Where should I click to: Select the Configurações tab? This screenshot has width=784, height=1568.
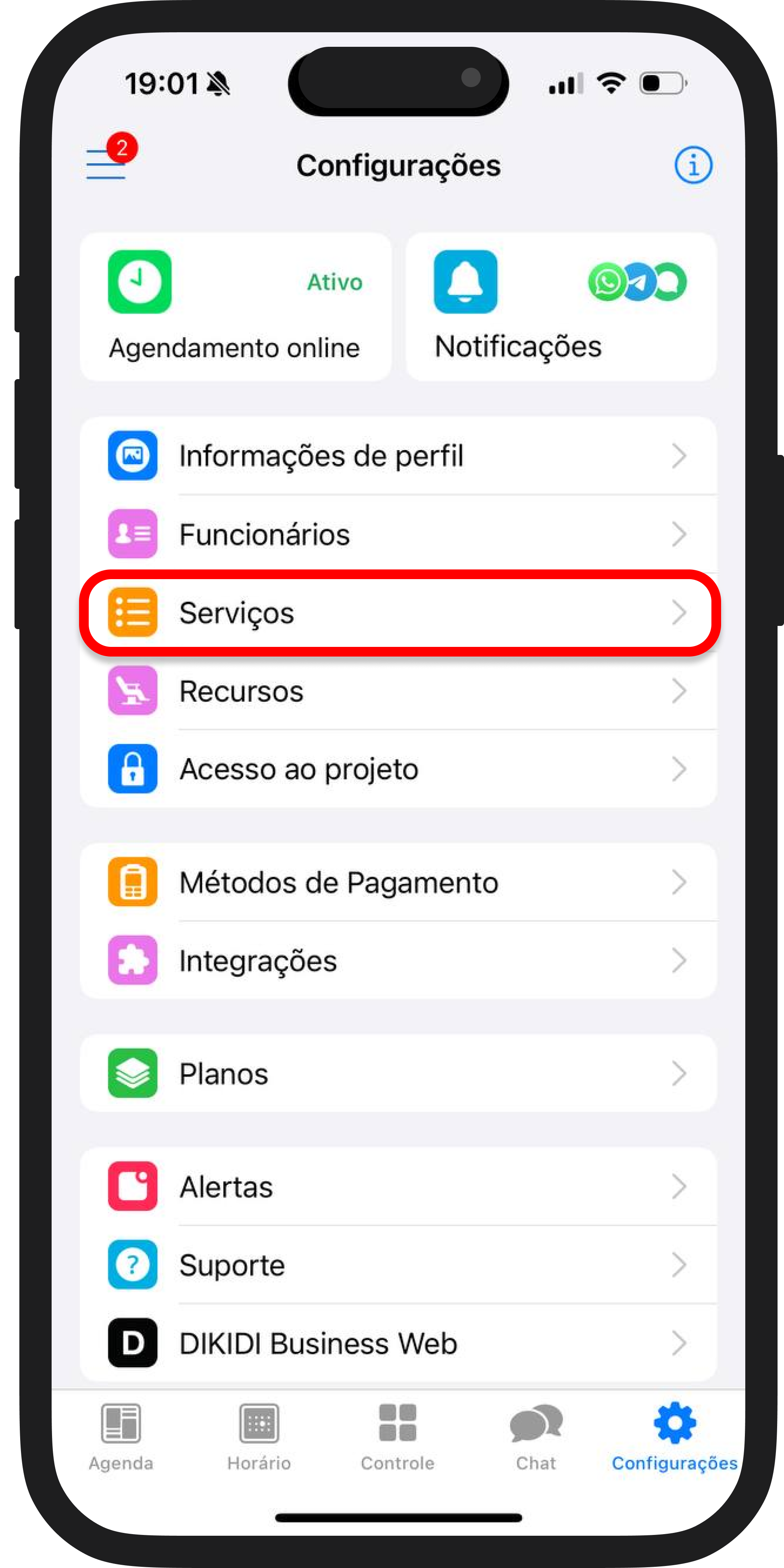674,1437
